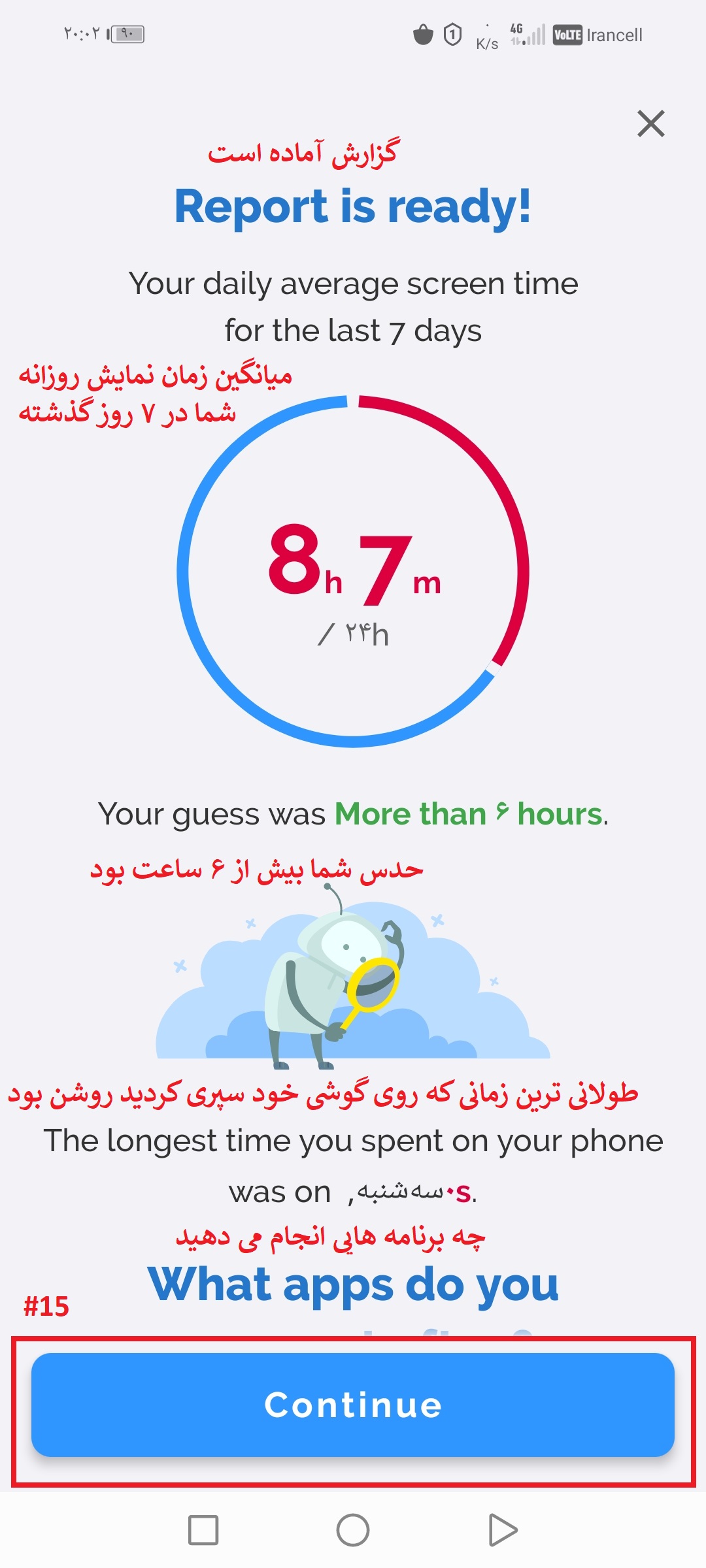Open recent apps from navigation bar

(203, 1530)
